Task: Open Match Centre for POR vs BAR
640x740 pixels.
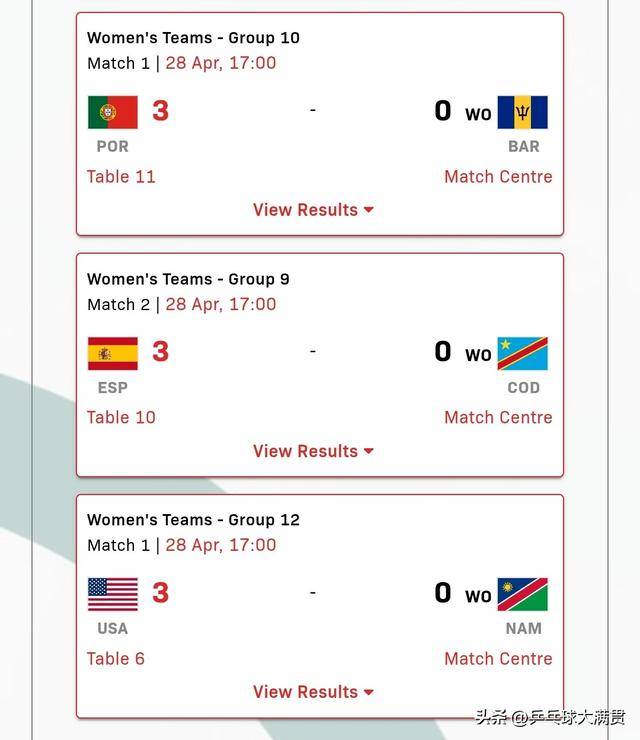Action: tap(498, 177)
